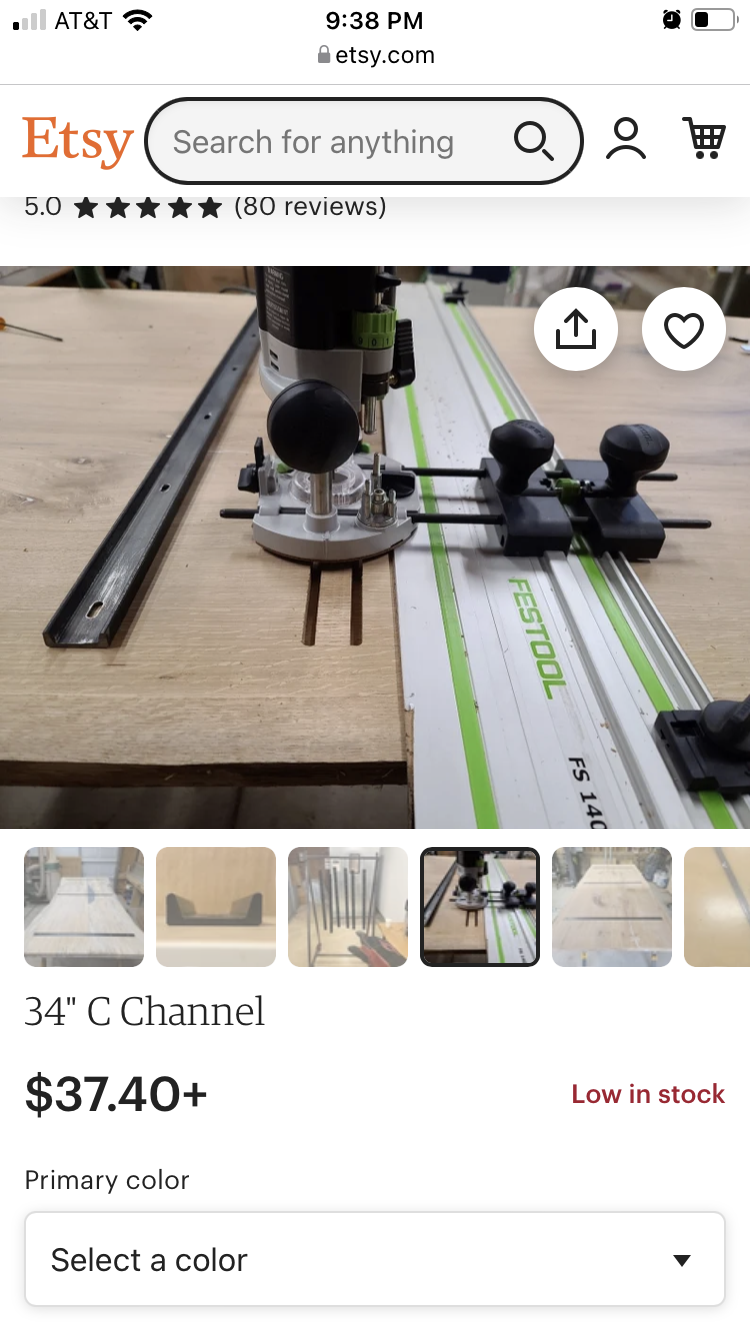Open the Search for anything field
Screen dimensions: 750x1334
pos(364,141)
